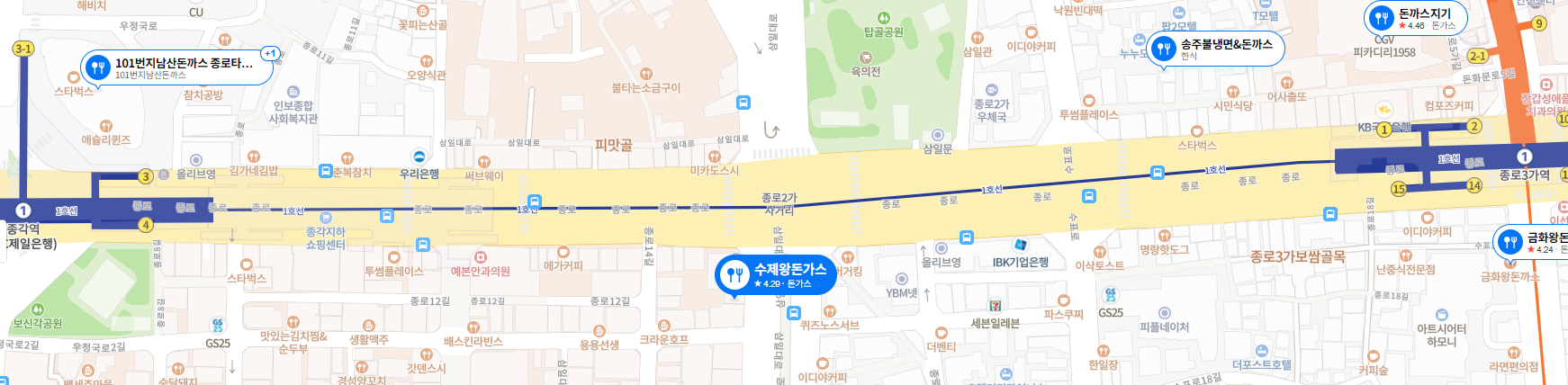The width and height of the screenshot is (1568, 385).
Task: Tap the 종각역 subway station marker
Action: pyautogui.click(x=23, y=210)
